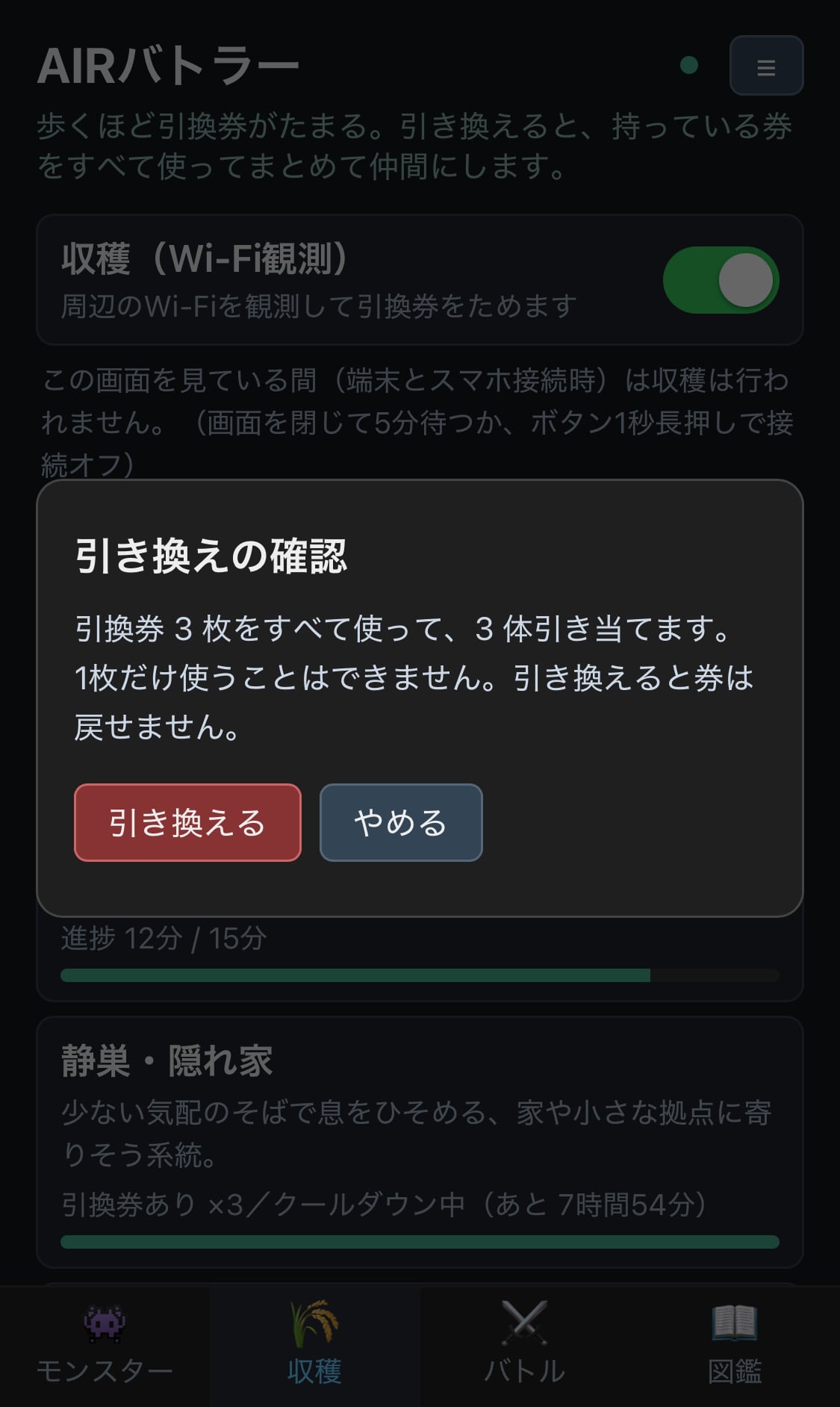The width and height of the screenshot is (840, 1407).
Task: Cancel the dialog with やめる
Action: (401, 822)
